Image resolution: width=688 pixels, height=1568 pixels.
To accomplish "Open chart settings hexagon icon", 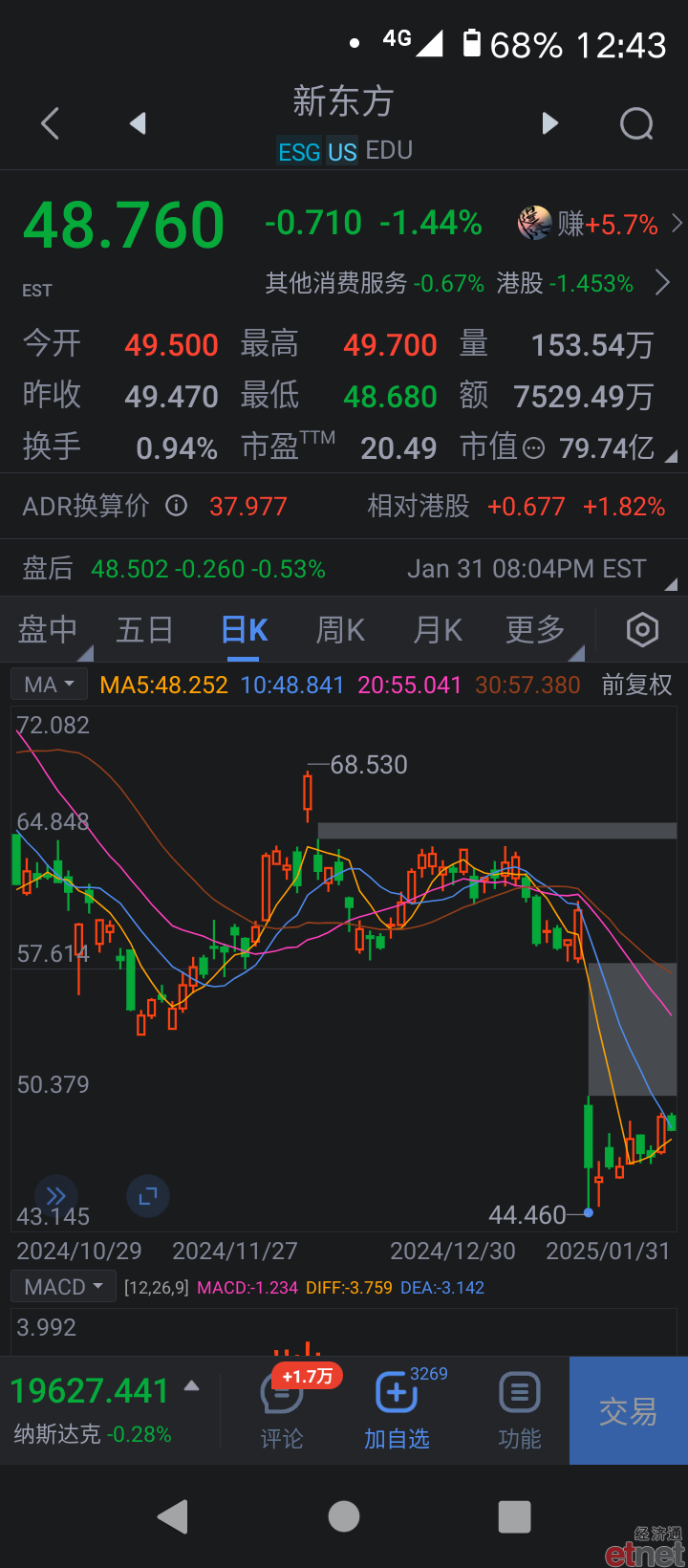I will pyautogui.click(x=642, y=630).
